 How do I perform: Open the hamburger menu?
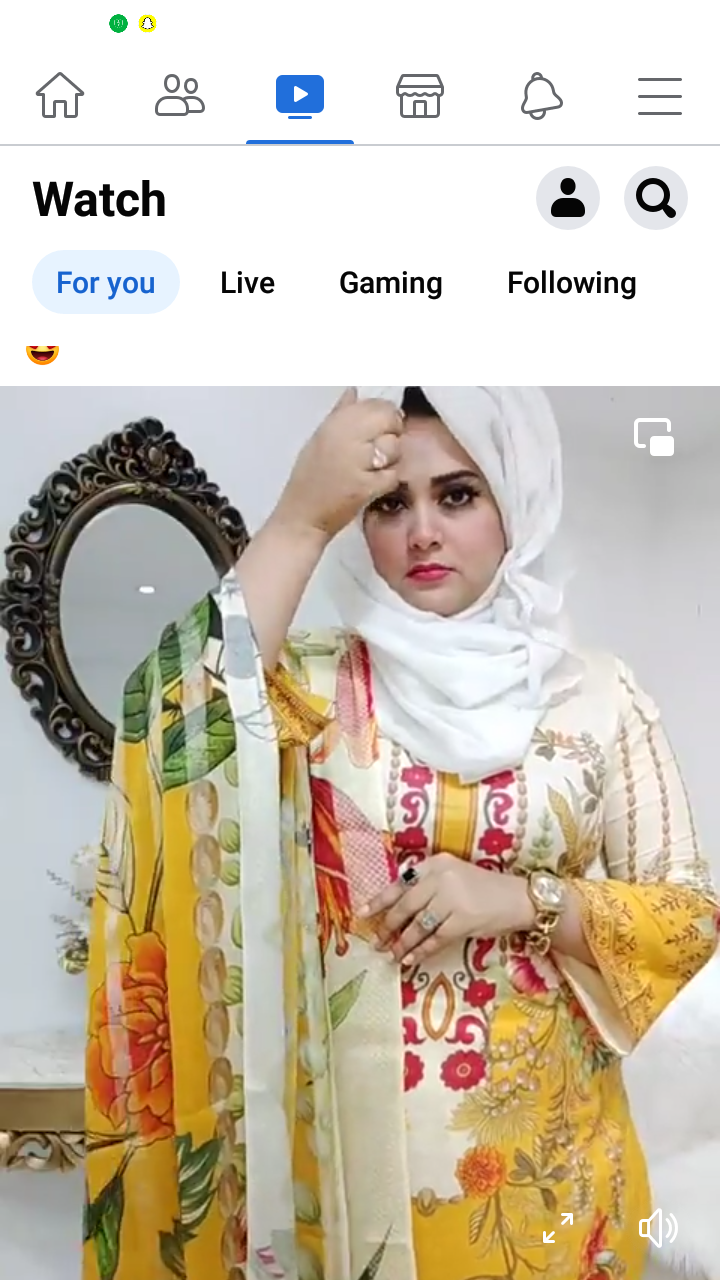point(660,96)
